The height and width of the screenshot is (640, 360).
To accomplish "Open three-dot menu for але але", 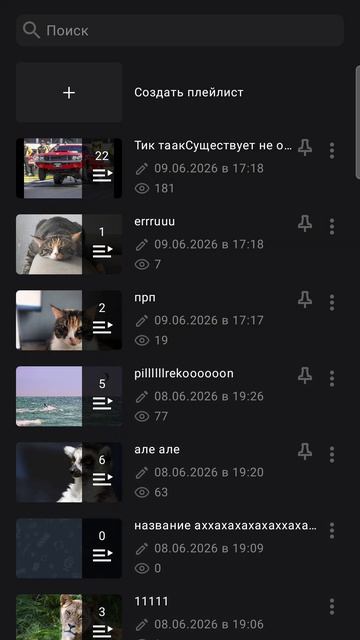I will coord(332,454).
